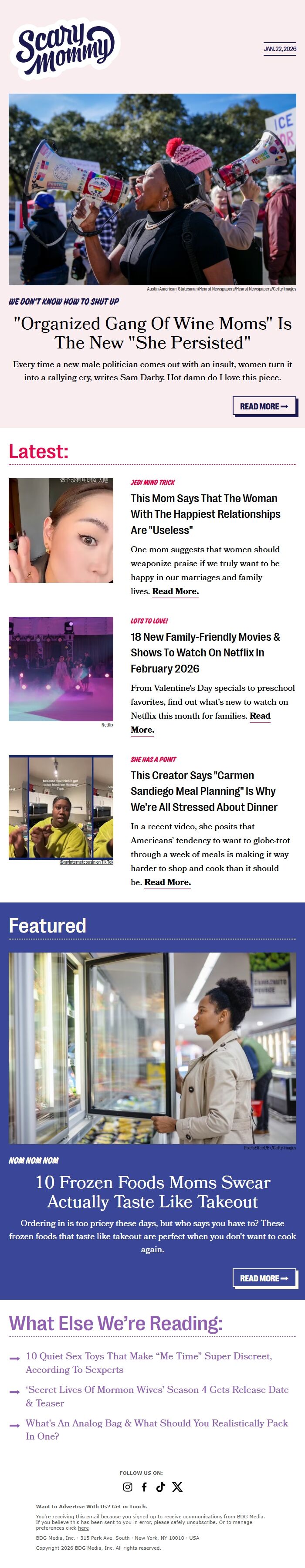Open the frozen foods freezer aisle photo
The height and width of the screenshot is (1568, 305).
[x=152, y=1048]
